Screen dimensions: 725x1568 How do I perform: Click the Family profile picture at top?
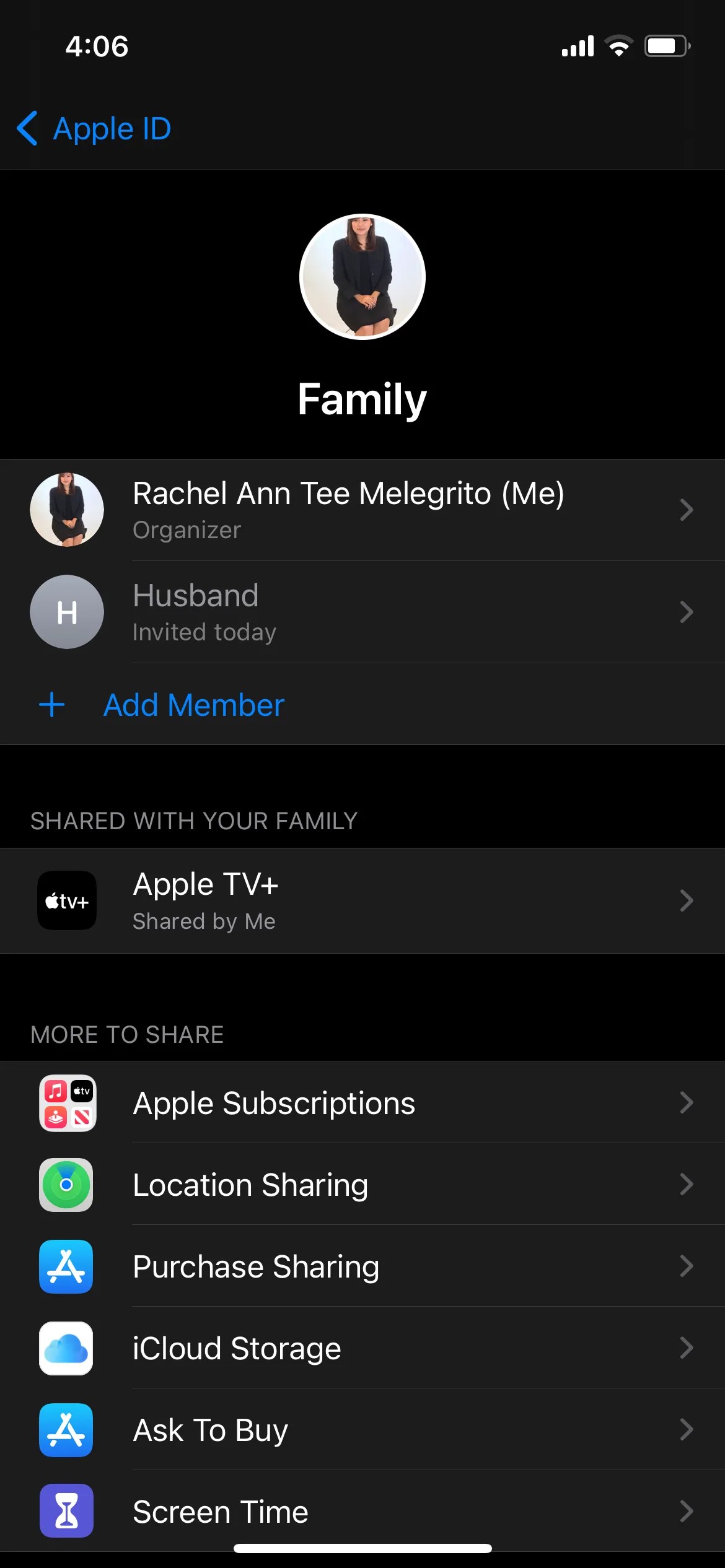[362, 277]
